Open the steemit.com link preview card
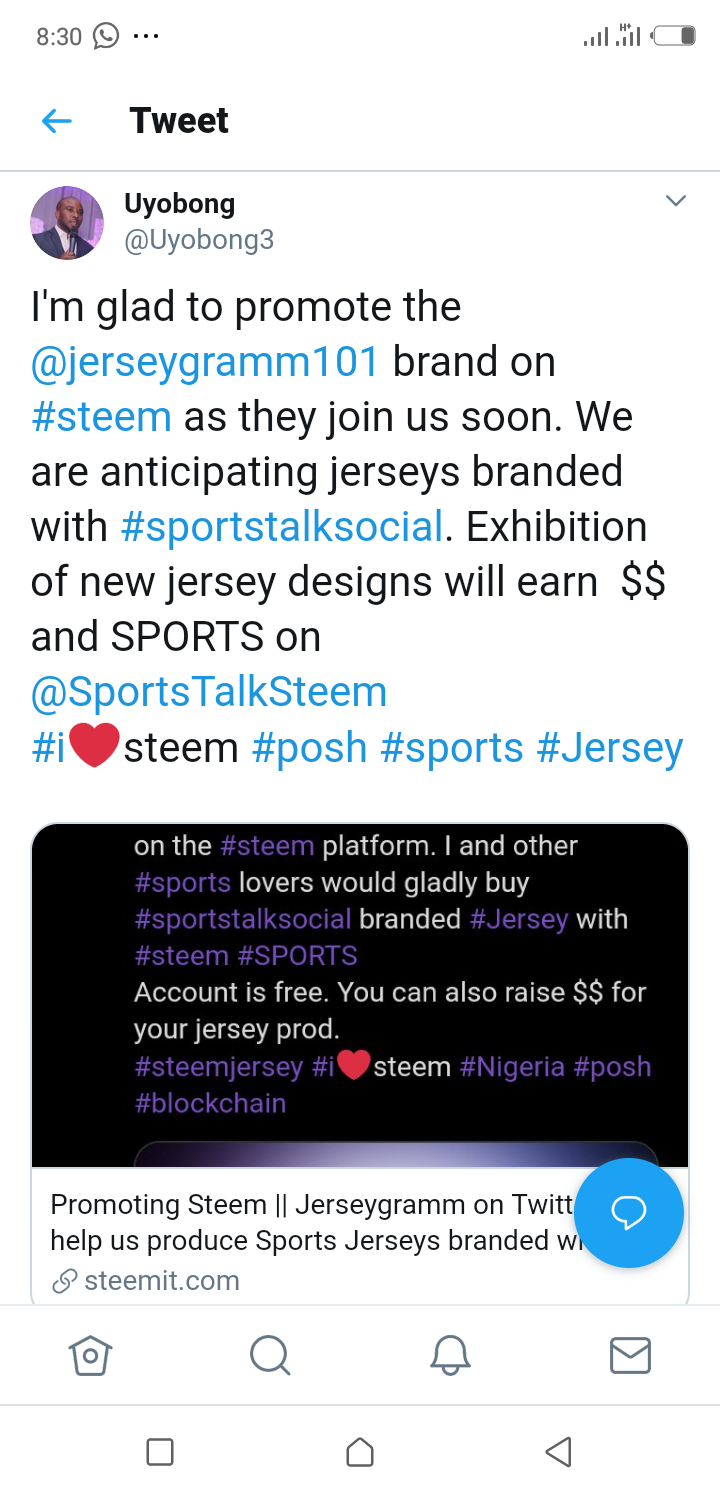Image resolution: width=720 pixels, height=1500 pixels. point(310,1240)
